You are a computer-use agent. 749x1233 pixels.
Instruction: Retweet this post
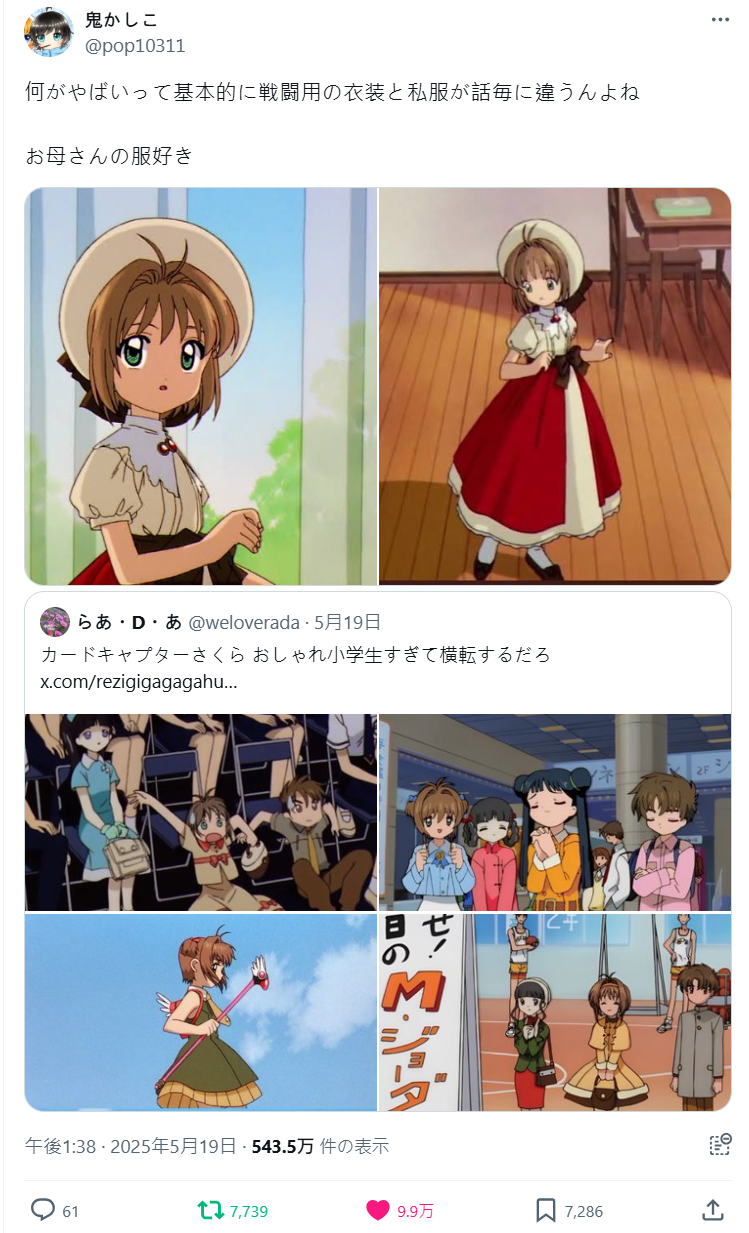tap(211, 1210)
